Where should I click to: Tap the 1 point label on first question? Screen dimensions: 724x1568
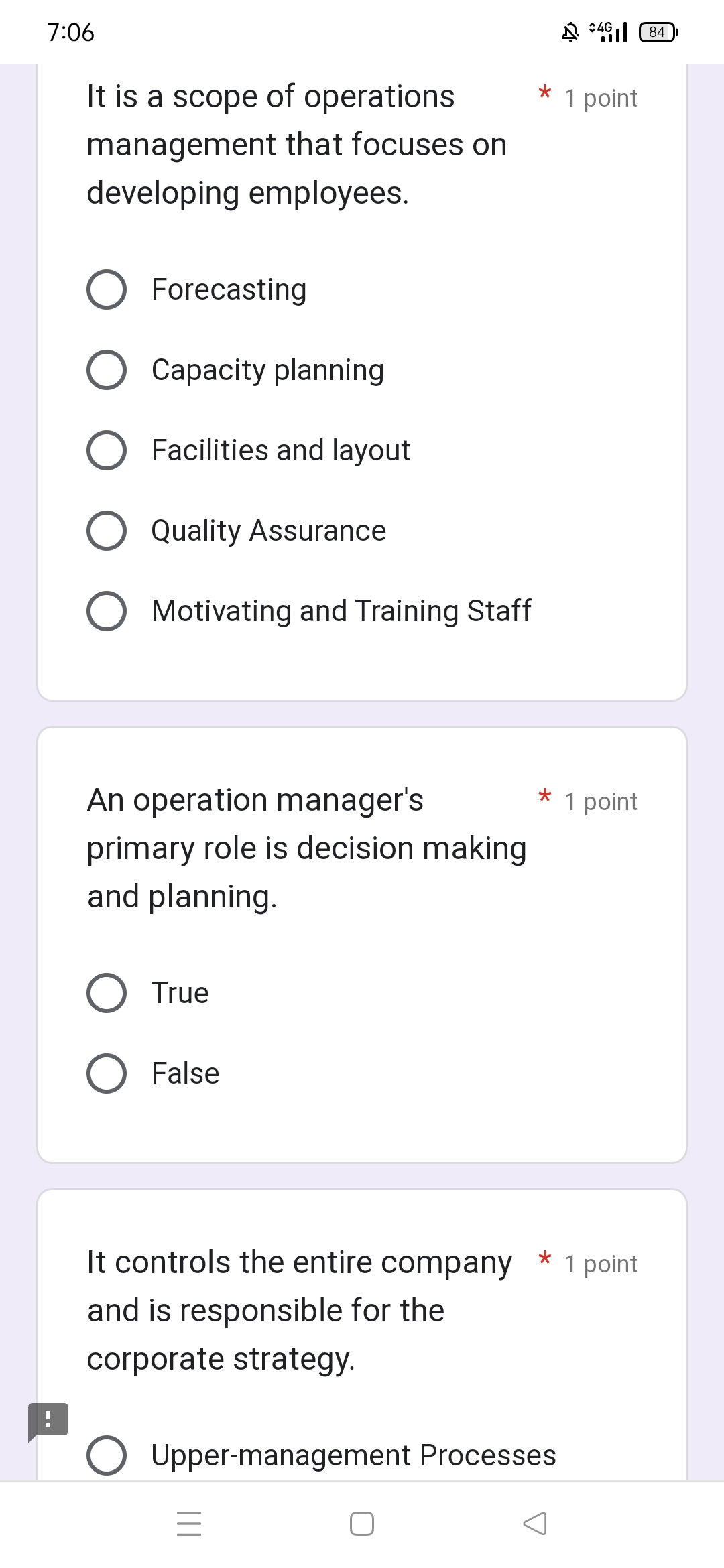600,98
